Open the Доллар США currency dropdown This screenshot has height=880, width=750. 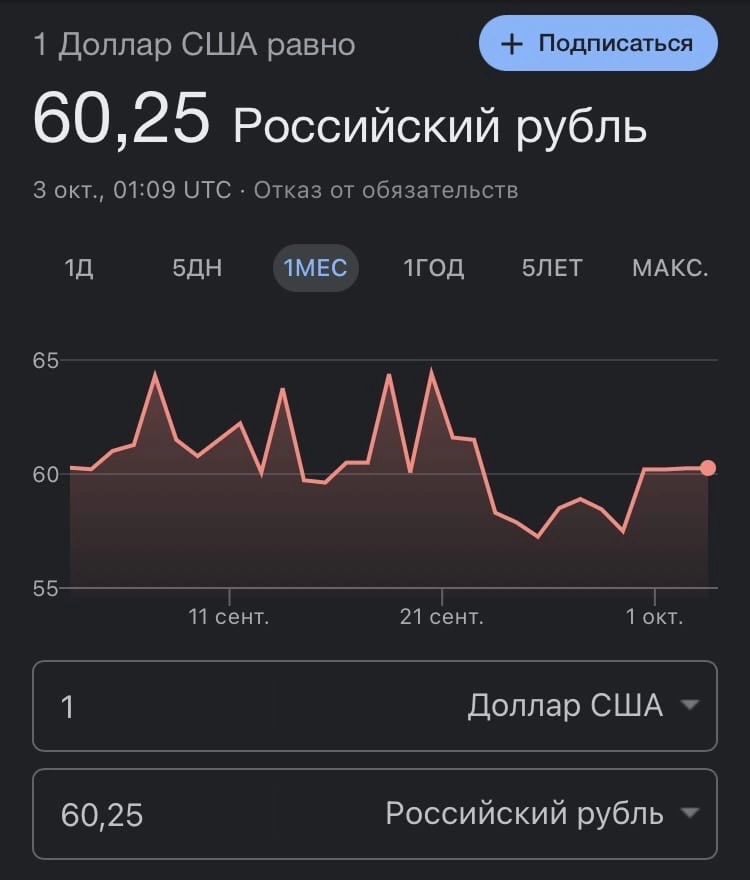[580, 706]
